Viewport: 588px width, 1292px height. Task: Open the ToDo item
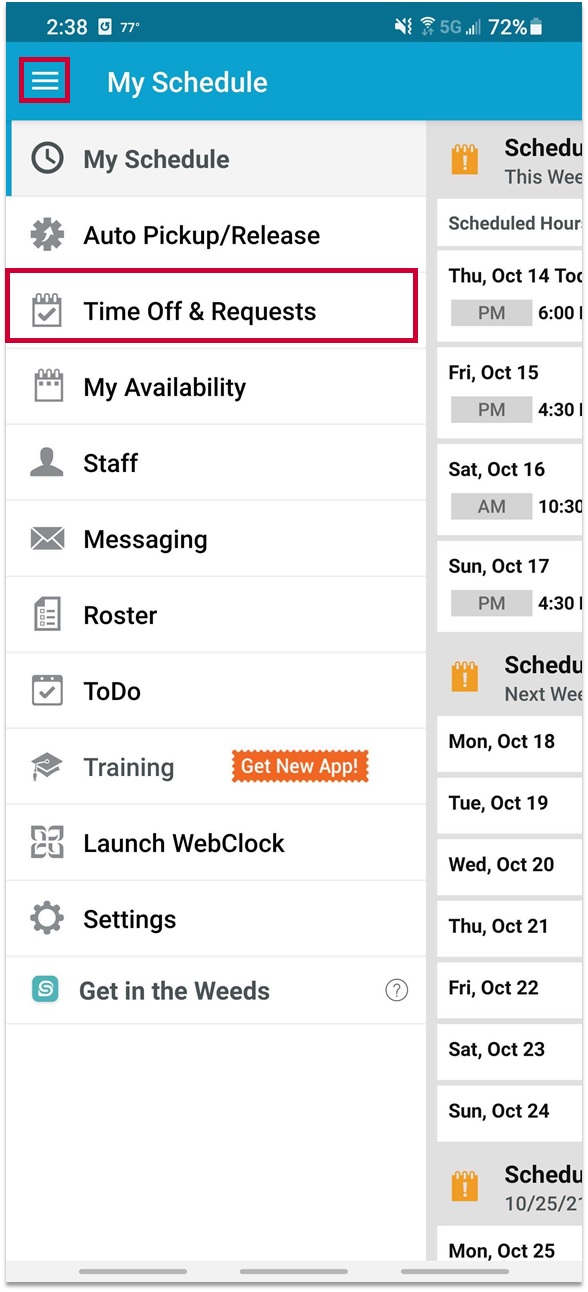pyautogui.click(x=216, y=691)
